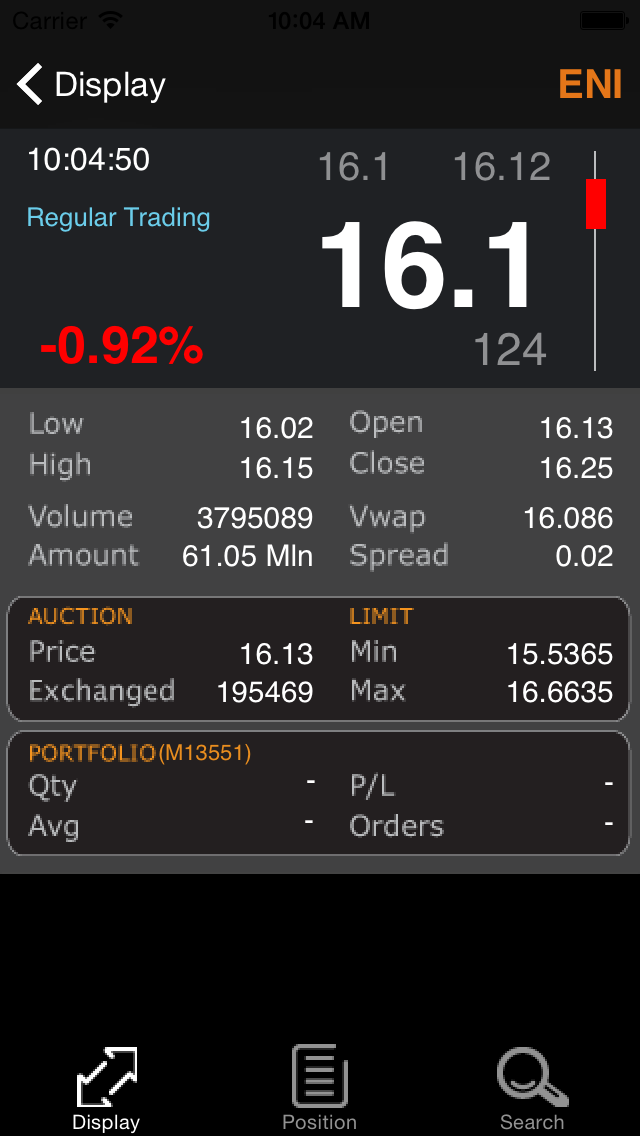Open the Display tab
This screenshot has width=640, height=1136.
[107, 1088]
